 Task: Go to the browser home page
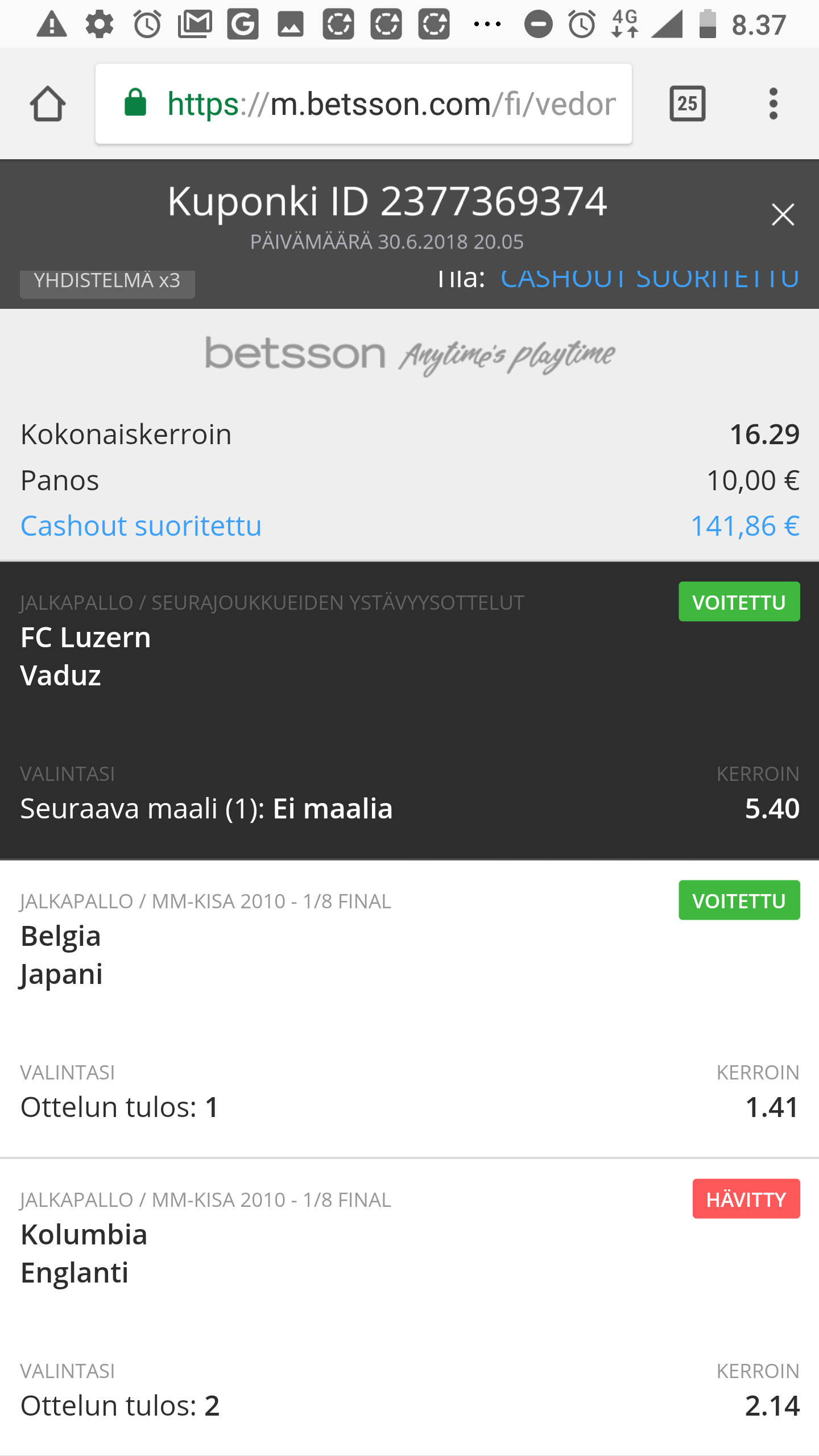click(48, 104)
